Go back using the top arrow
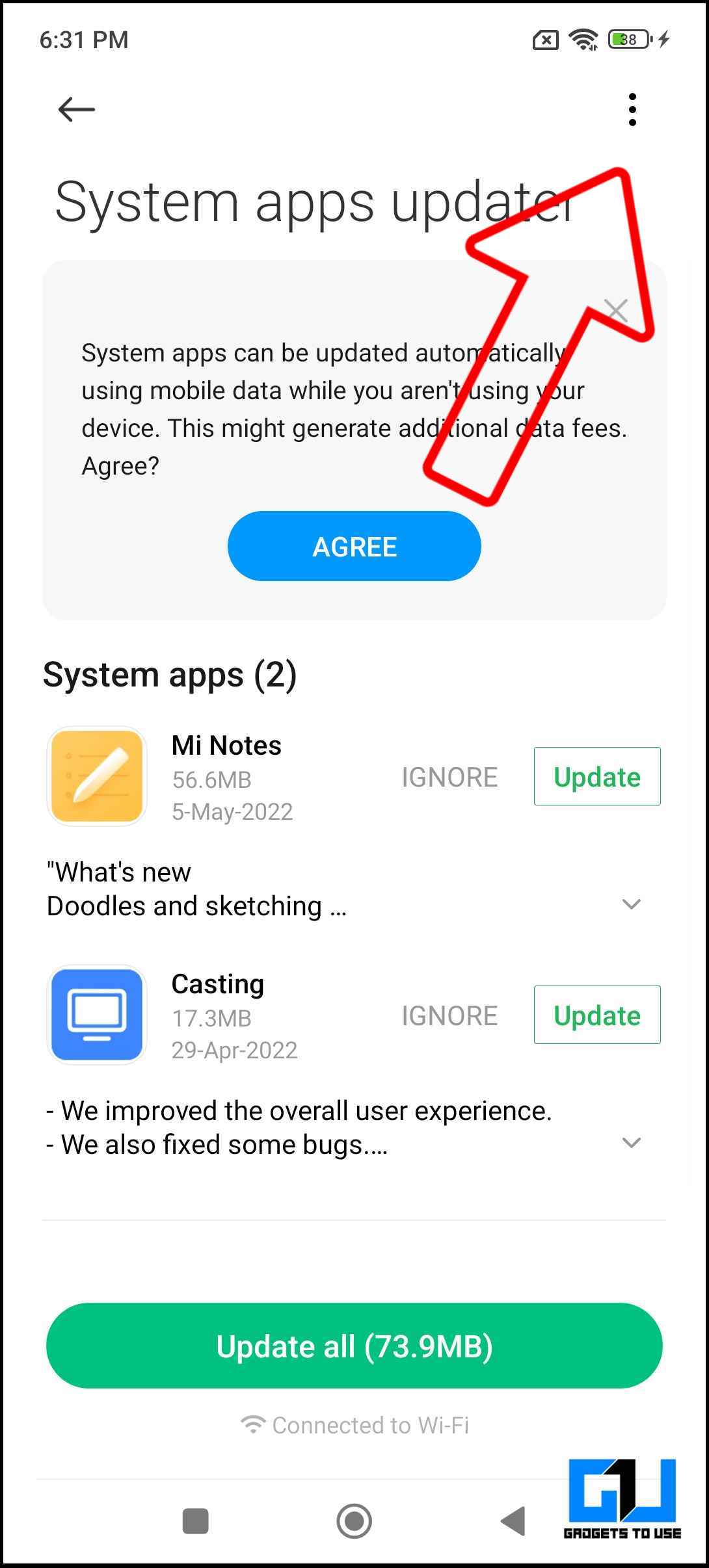The height and width of the screenshot is (1568, 709). (x=77, y=109)
